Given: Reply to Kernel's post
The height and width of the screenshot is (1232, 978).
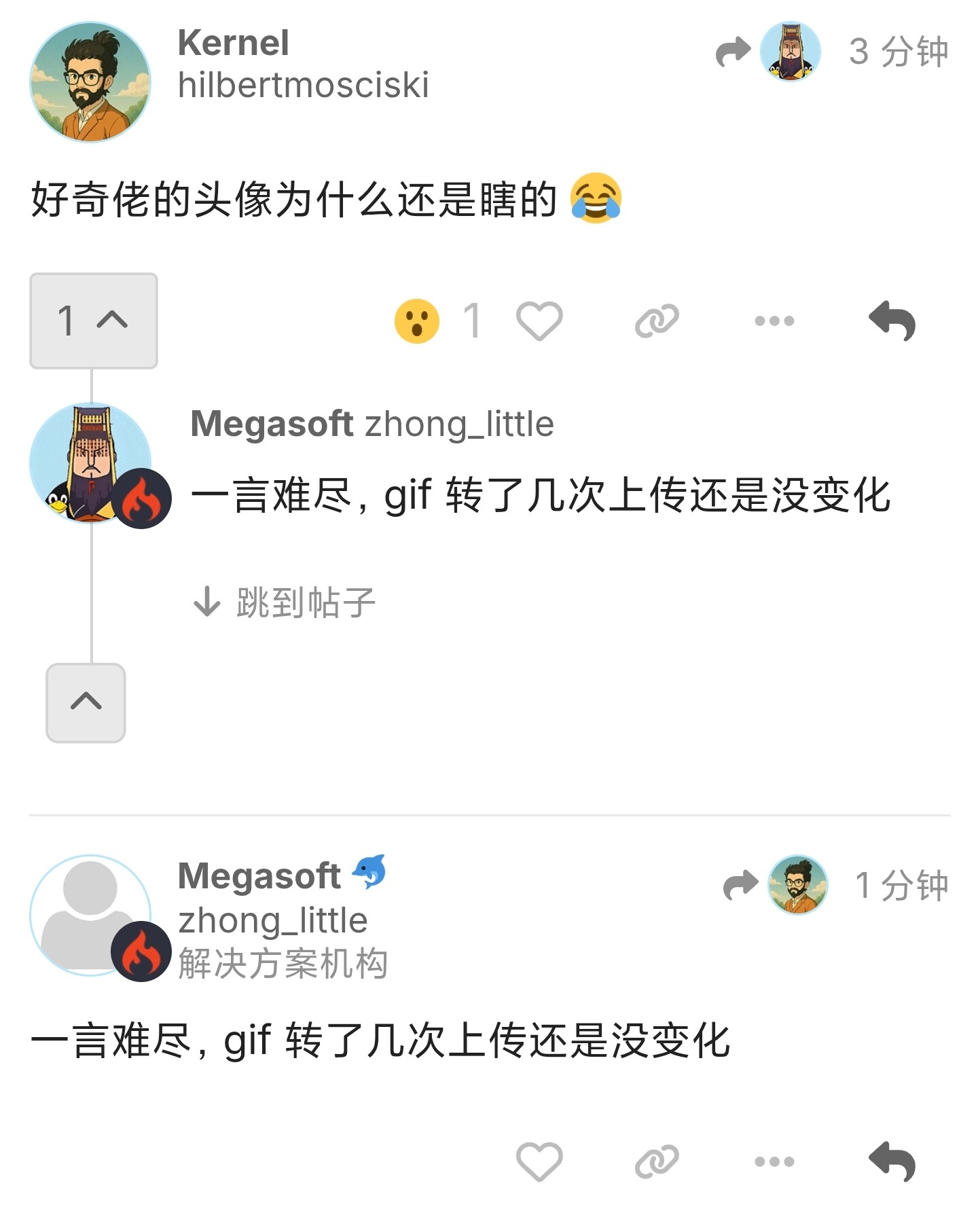Looking at the screenshot, I should pyautogui.click(x=892, y=321).
